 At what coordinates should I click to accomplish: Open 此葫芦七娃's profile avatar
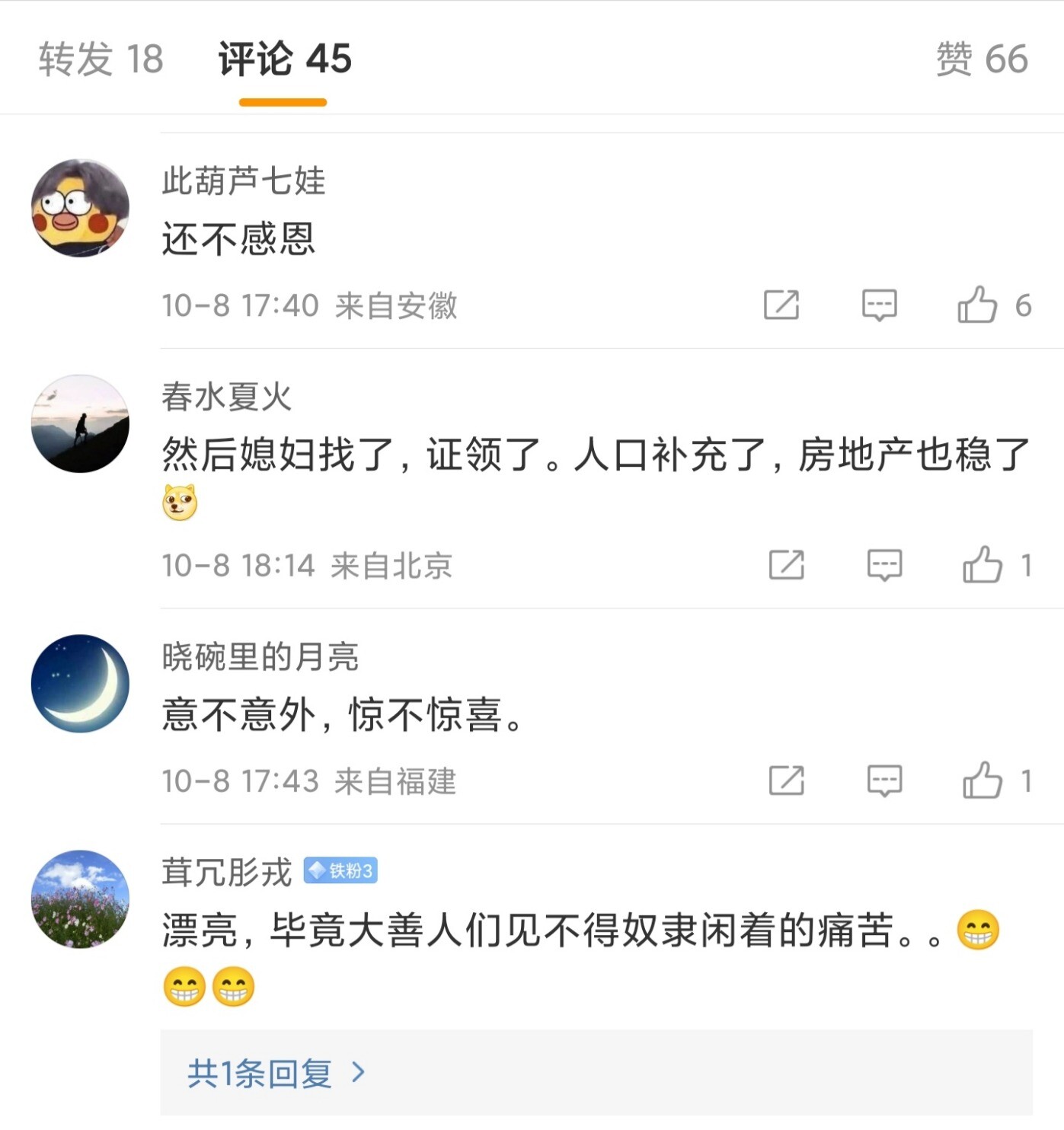80,208
